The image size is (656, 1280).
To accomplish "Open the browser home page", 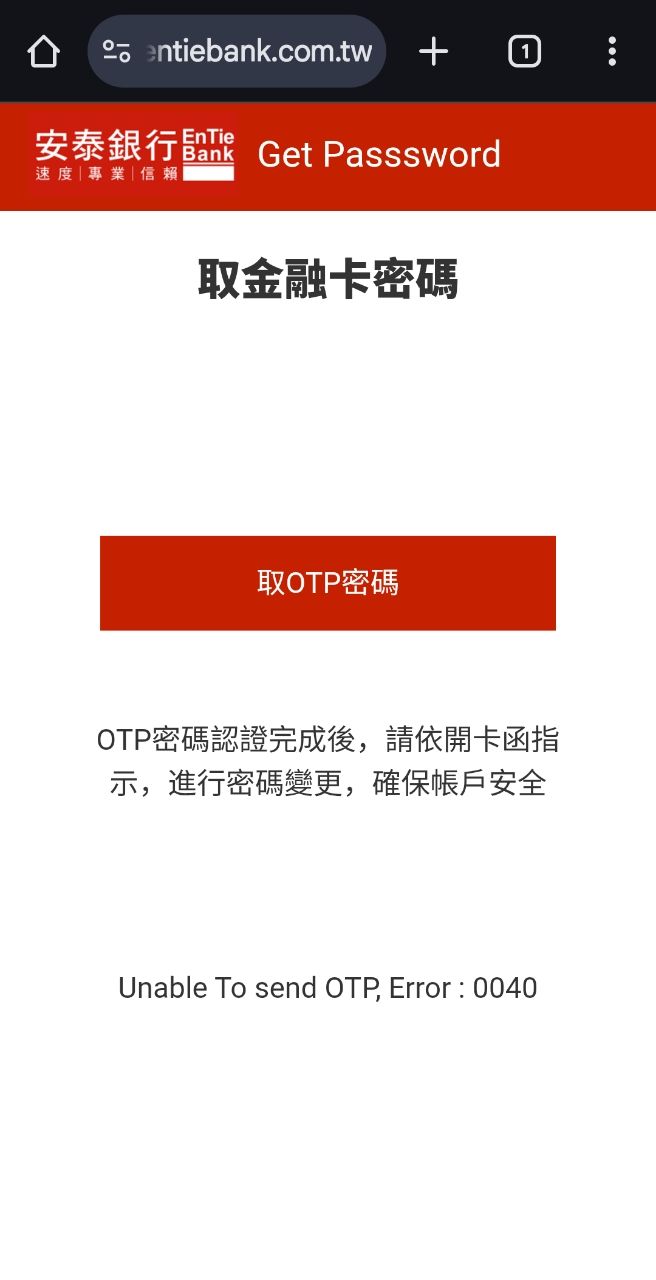I will pos(43,51).
